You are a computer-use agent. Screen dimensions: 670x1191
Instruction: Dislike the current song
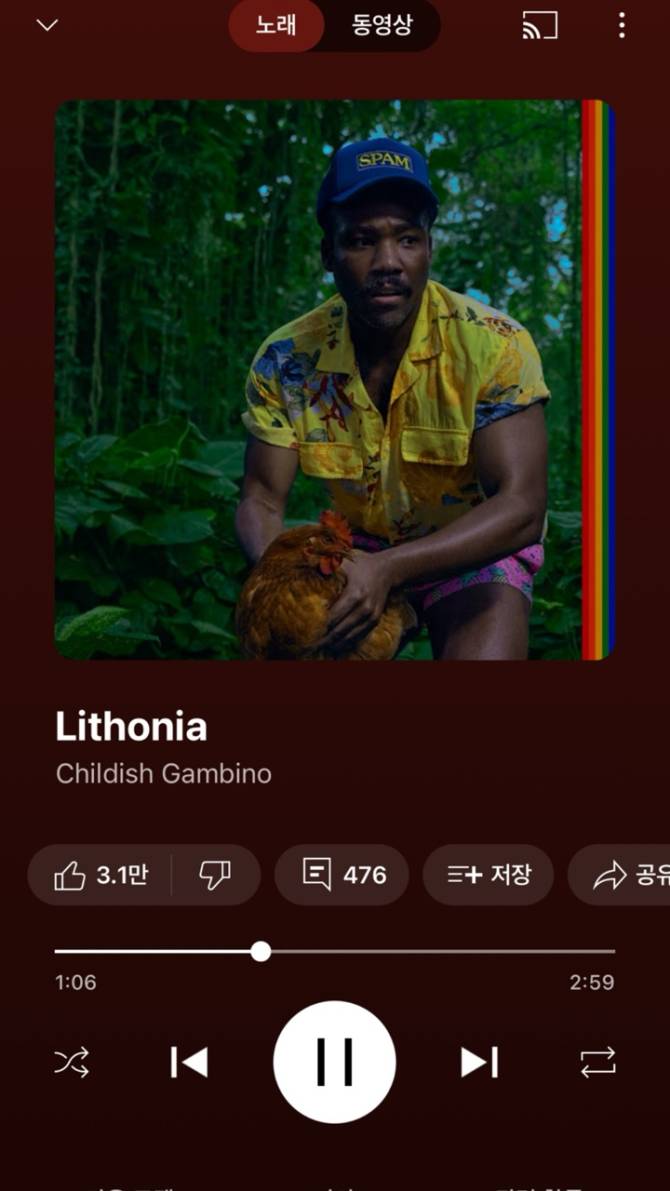(x=215, y=875)
